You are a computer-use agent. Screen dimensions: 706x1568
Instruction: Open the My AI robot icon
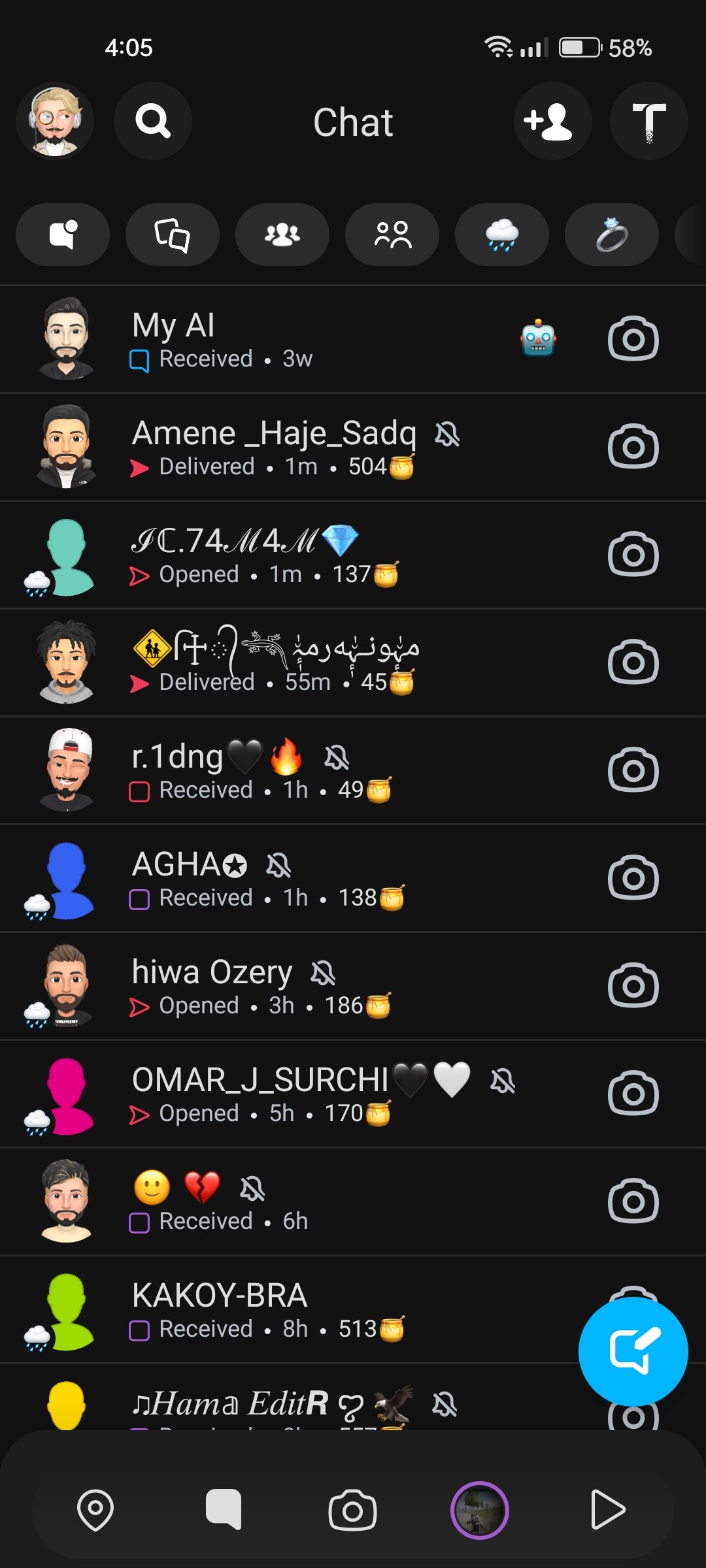(x=538, y=338)
